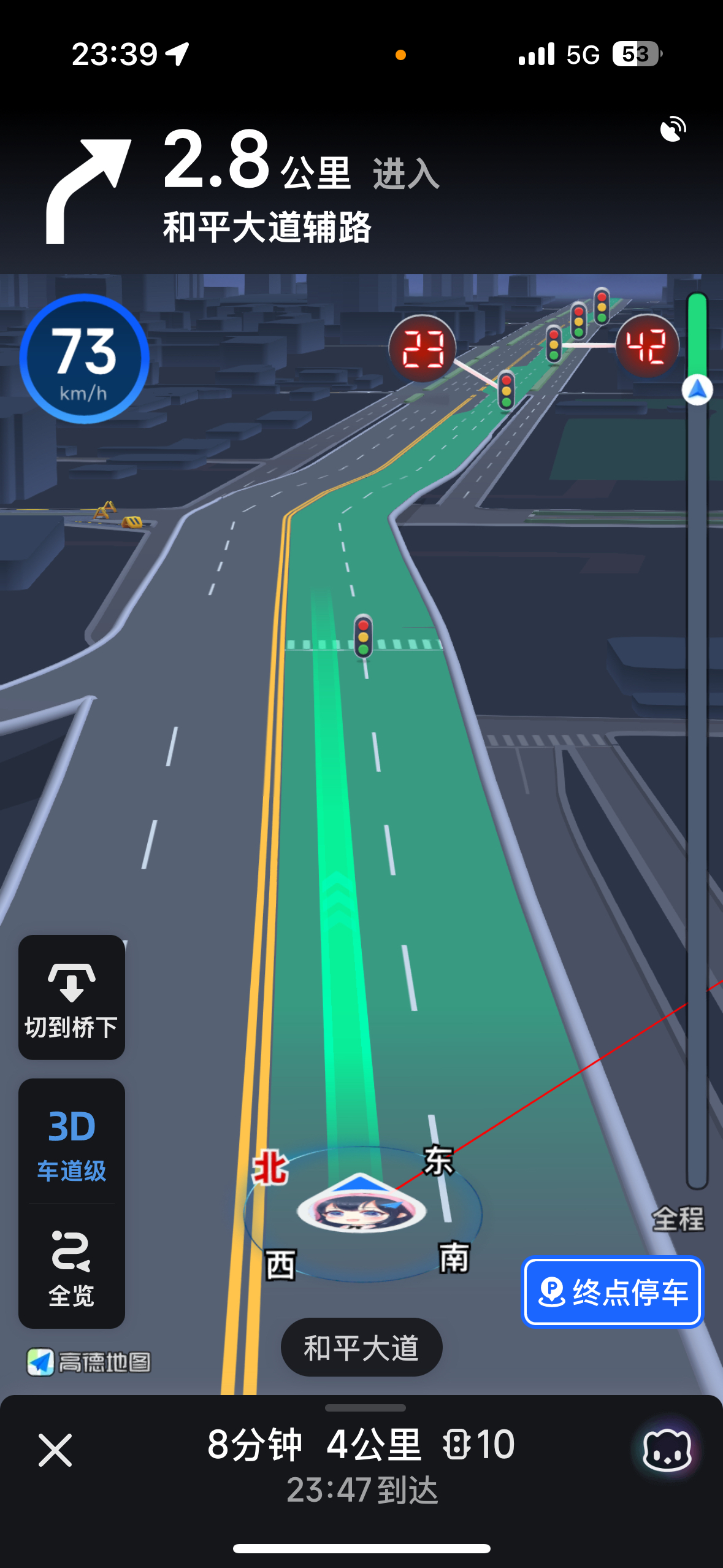Exit navigation with the X button
The height and width of the screenshot is (1568, 723).
pyautogui.click(x=55, y=1450)
